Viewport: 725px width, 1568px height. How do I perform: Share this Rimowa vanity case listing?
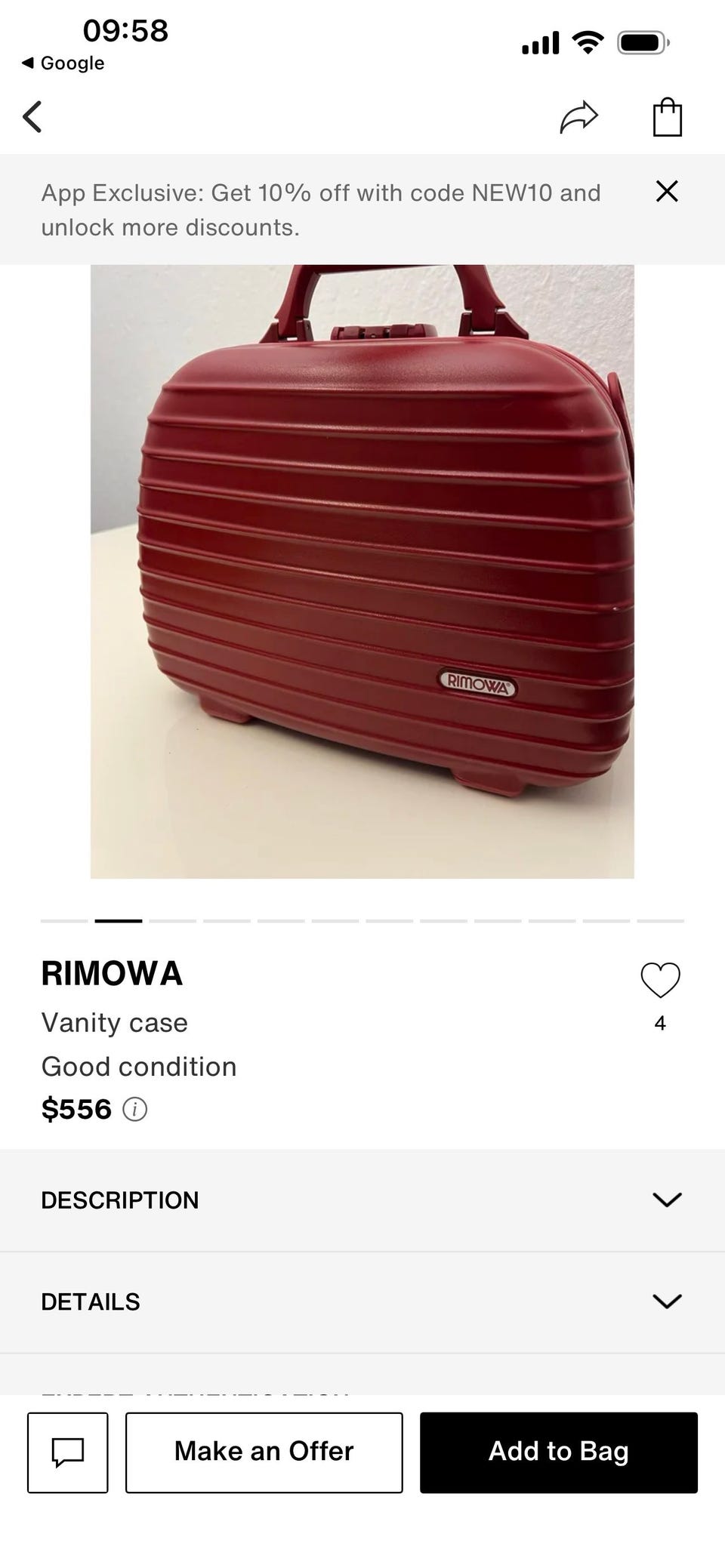pos(578,117)
